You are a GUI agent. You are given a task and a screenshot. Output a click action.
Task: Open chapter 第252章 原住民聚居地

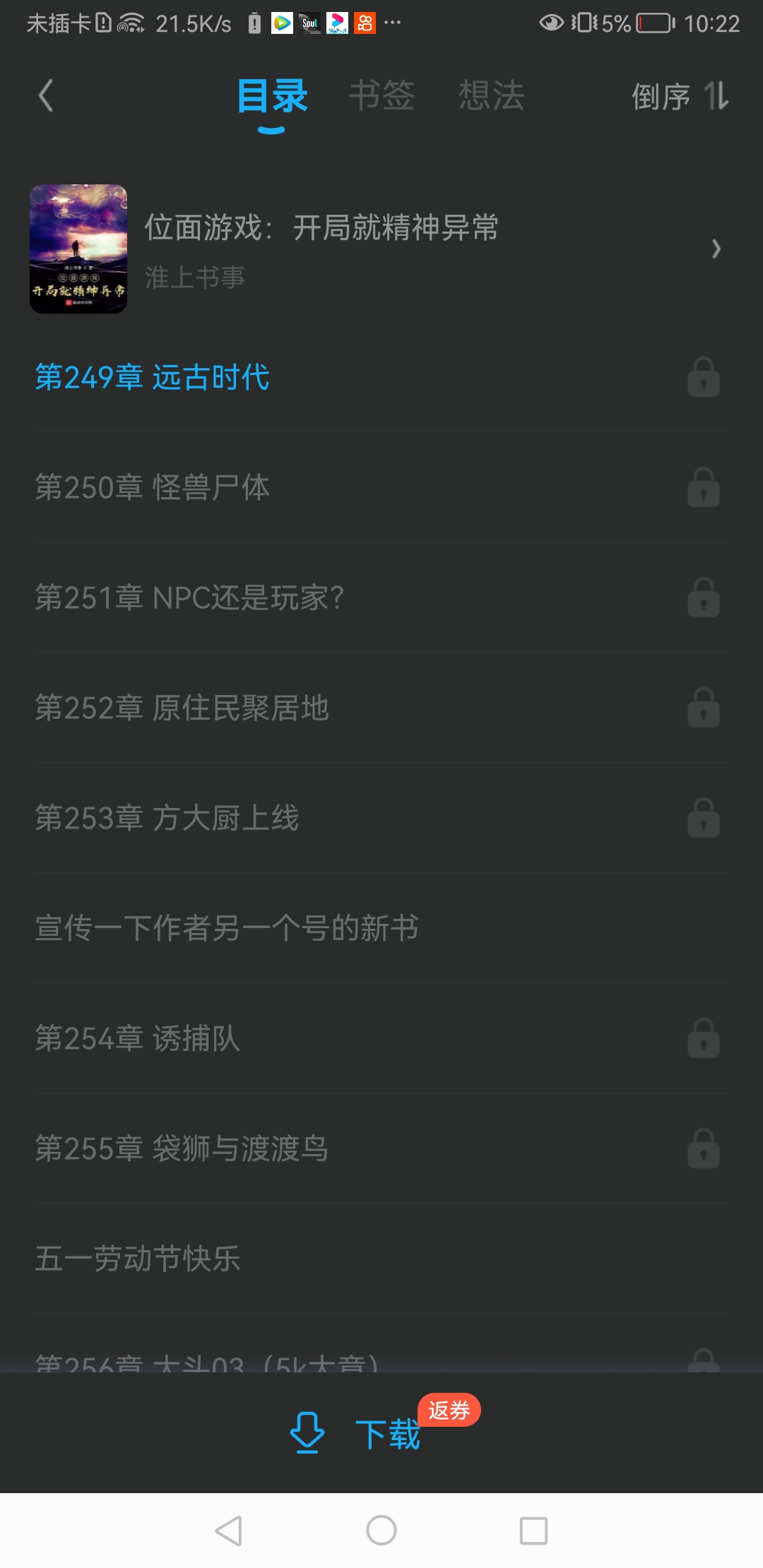381,708
